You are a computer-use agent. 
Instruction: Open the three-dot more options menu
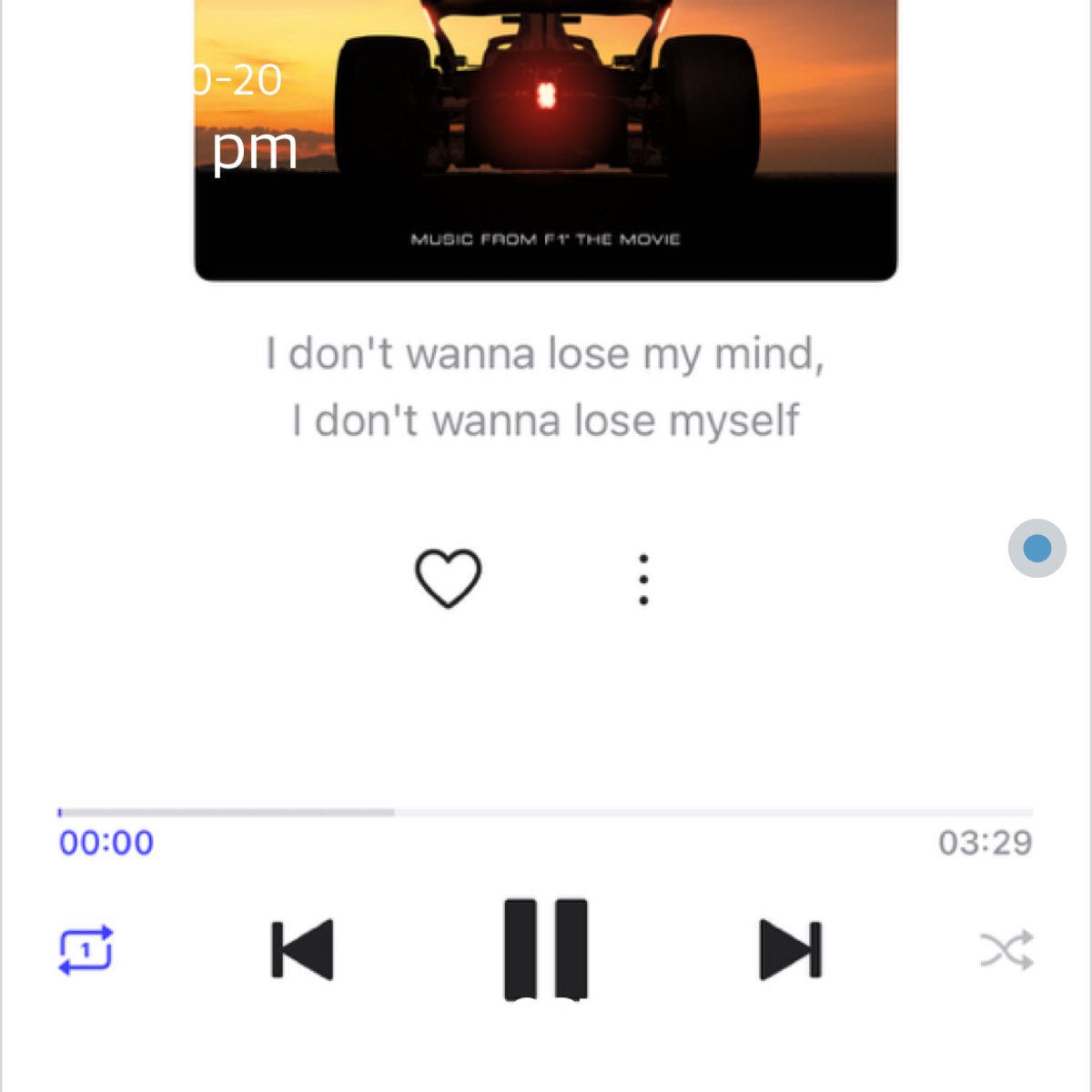tap(643, 579)
